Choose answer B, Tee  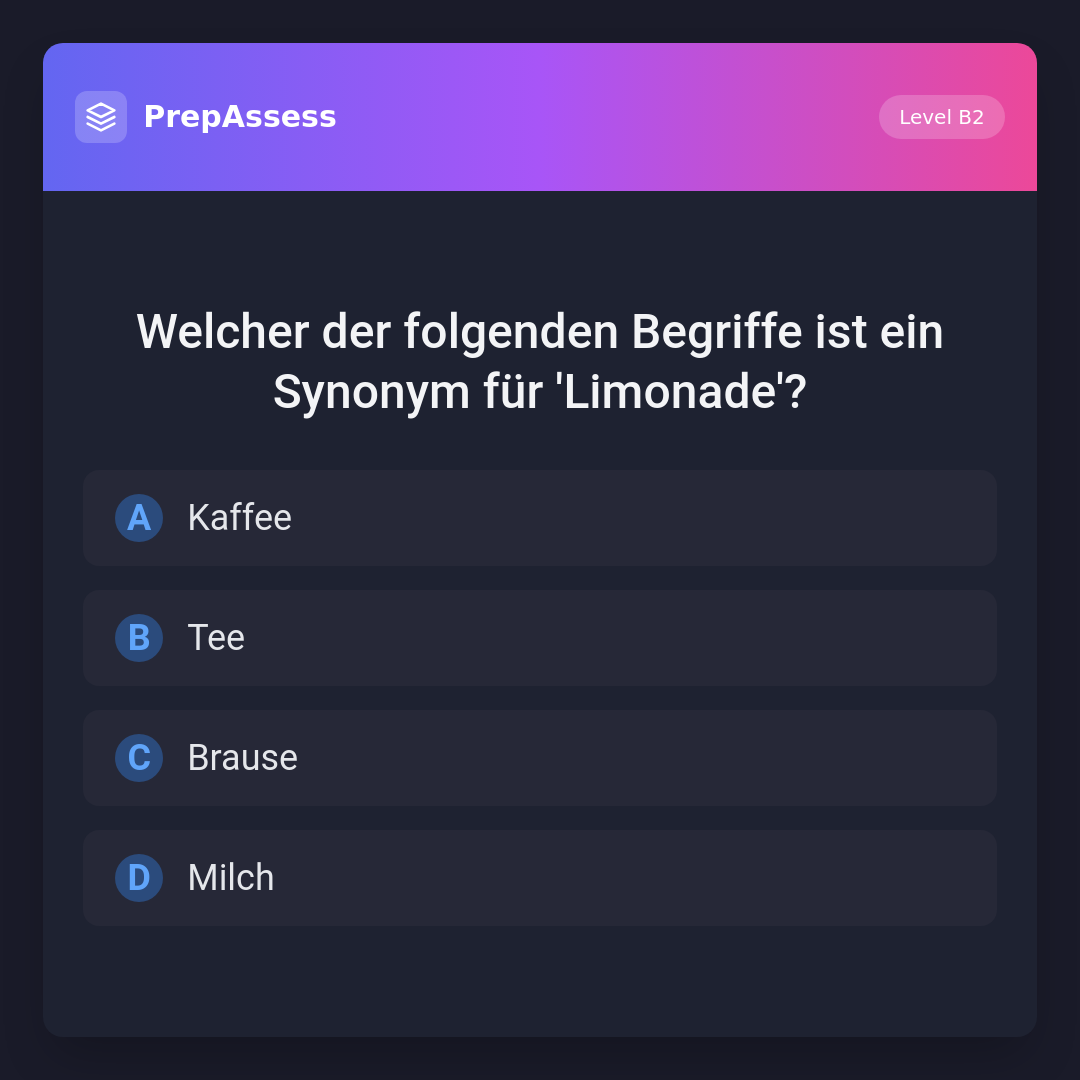click(540, 638)
